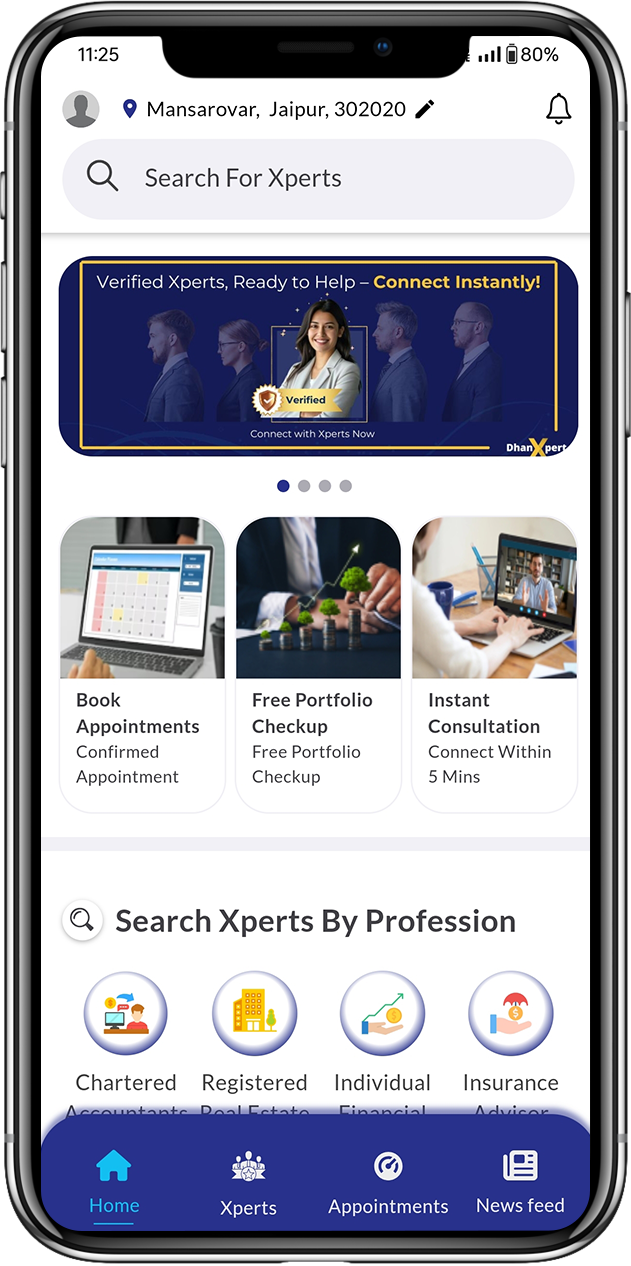631x1266 pixels.
Task: Open the Free Portfolio Checkup card
Action: pyautogui.click(x=318, y=664)
